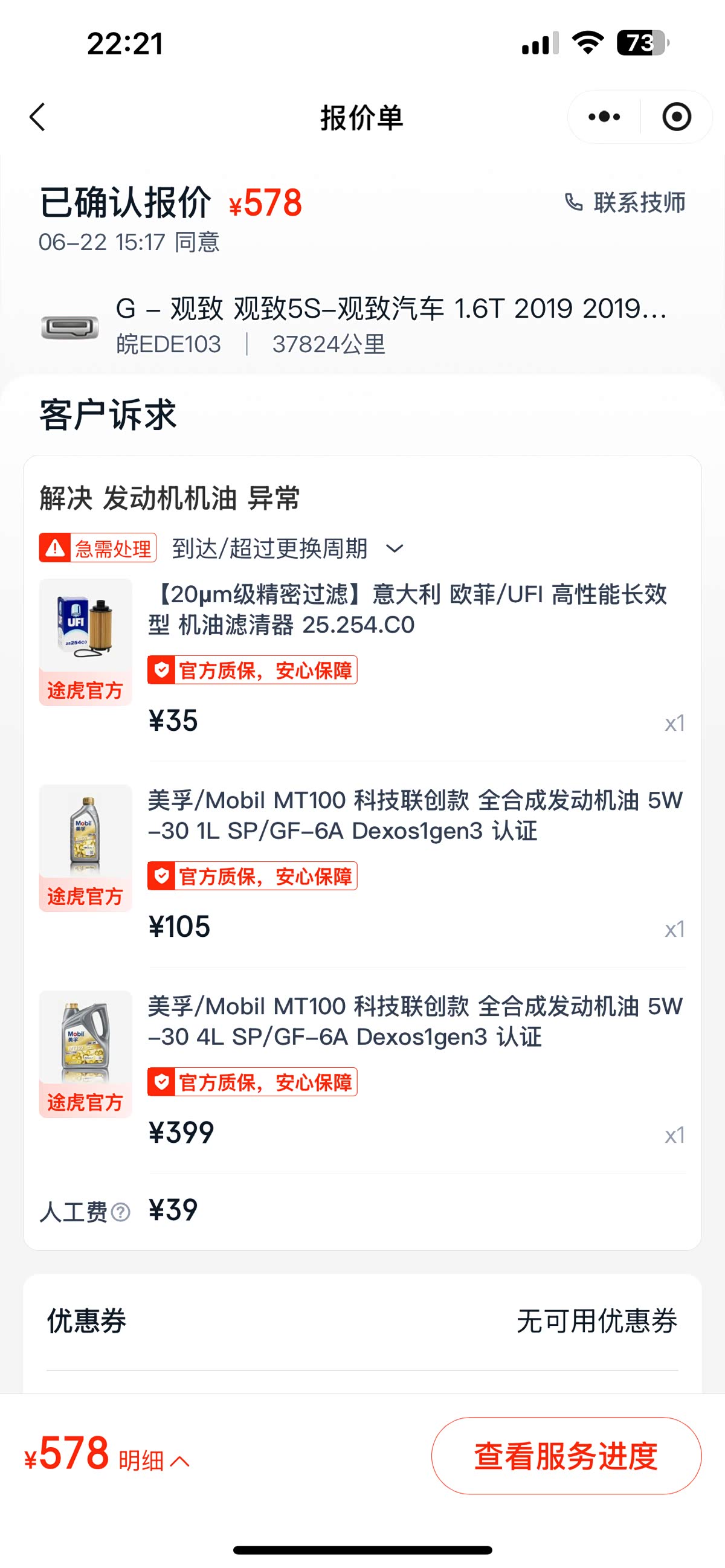Call the technician via 联系技师

[625, 203]
